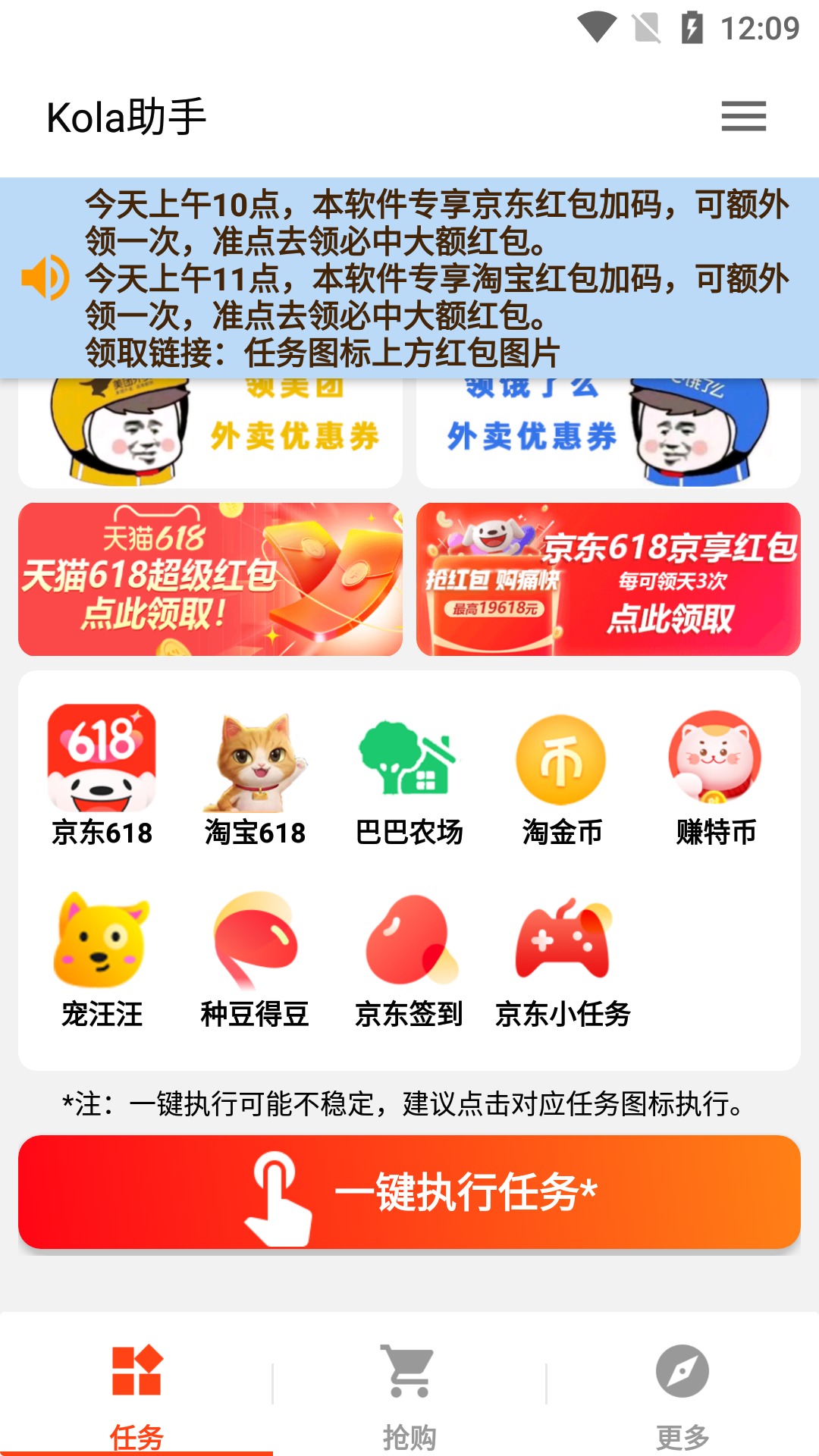Tap the 京东签到 task icon
This screenshot has width=819, height=1456.
coord(409,959)
